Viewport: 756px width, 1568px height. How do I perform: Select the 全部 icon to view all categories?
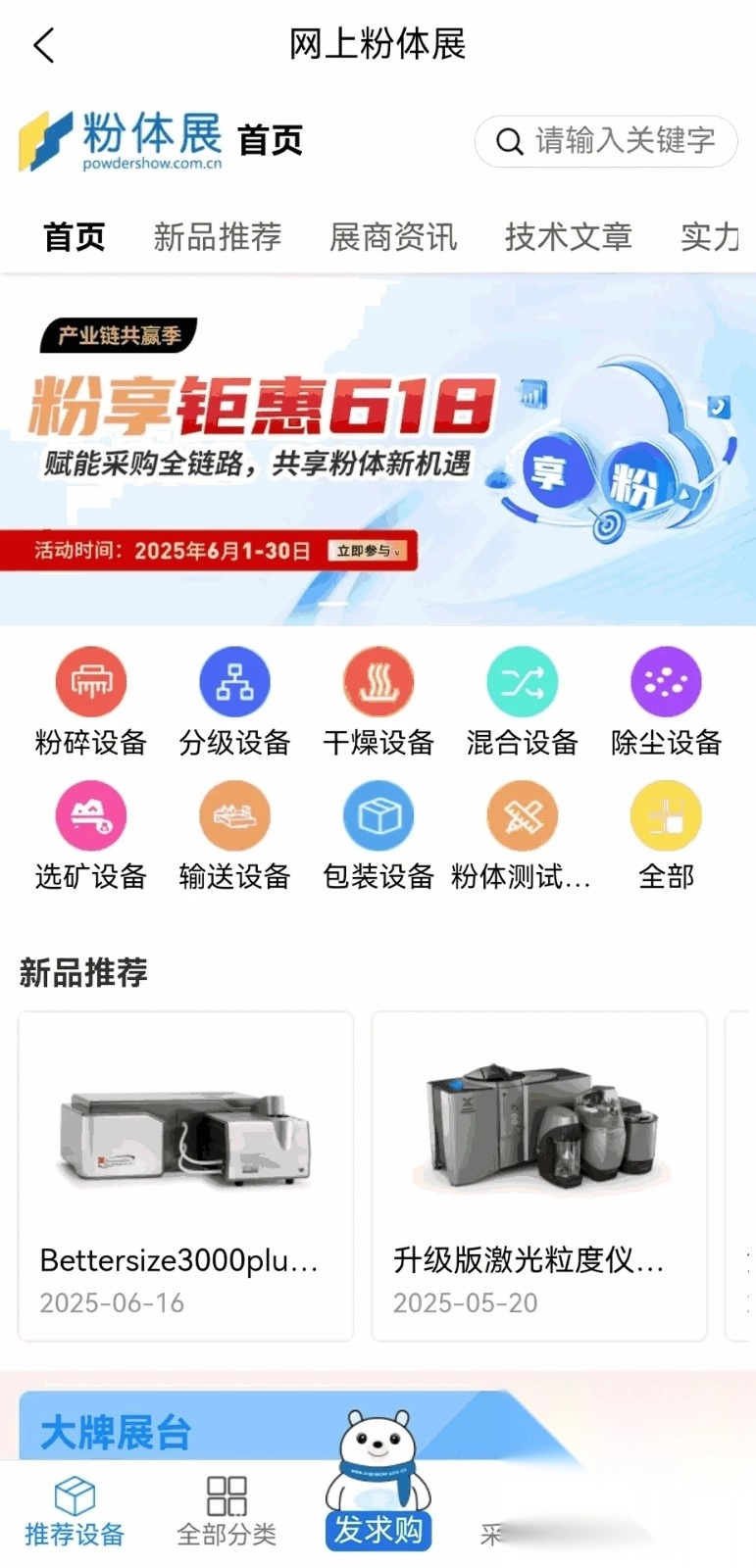[x=666, y=834]
